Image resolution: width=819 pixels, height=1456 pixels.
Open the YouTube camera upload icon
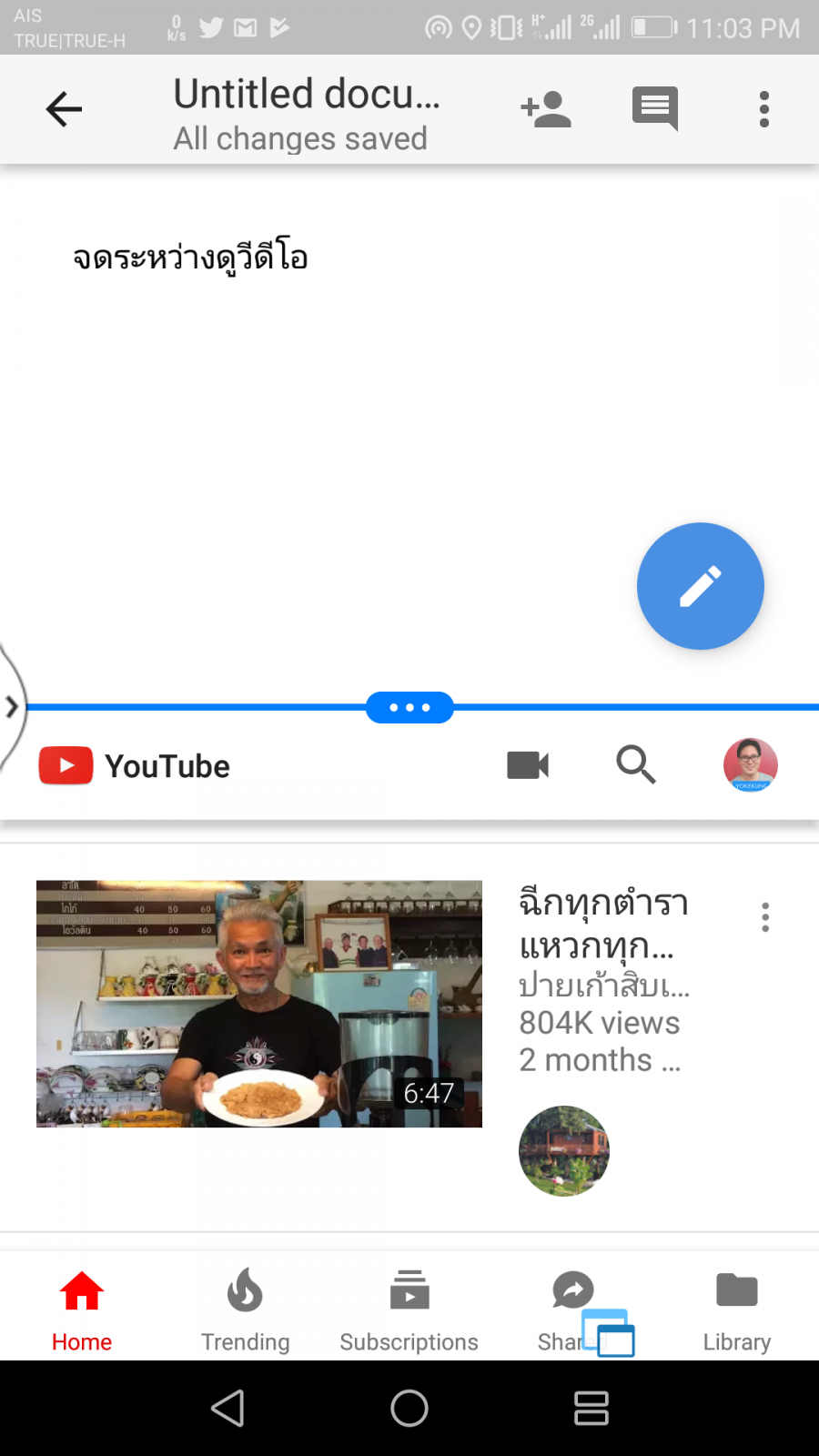point(528,765)
